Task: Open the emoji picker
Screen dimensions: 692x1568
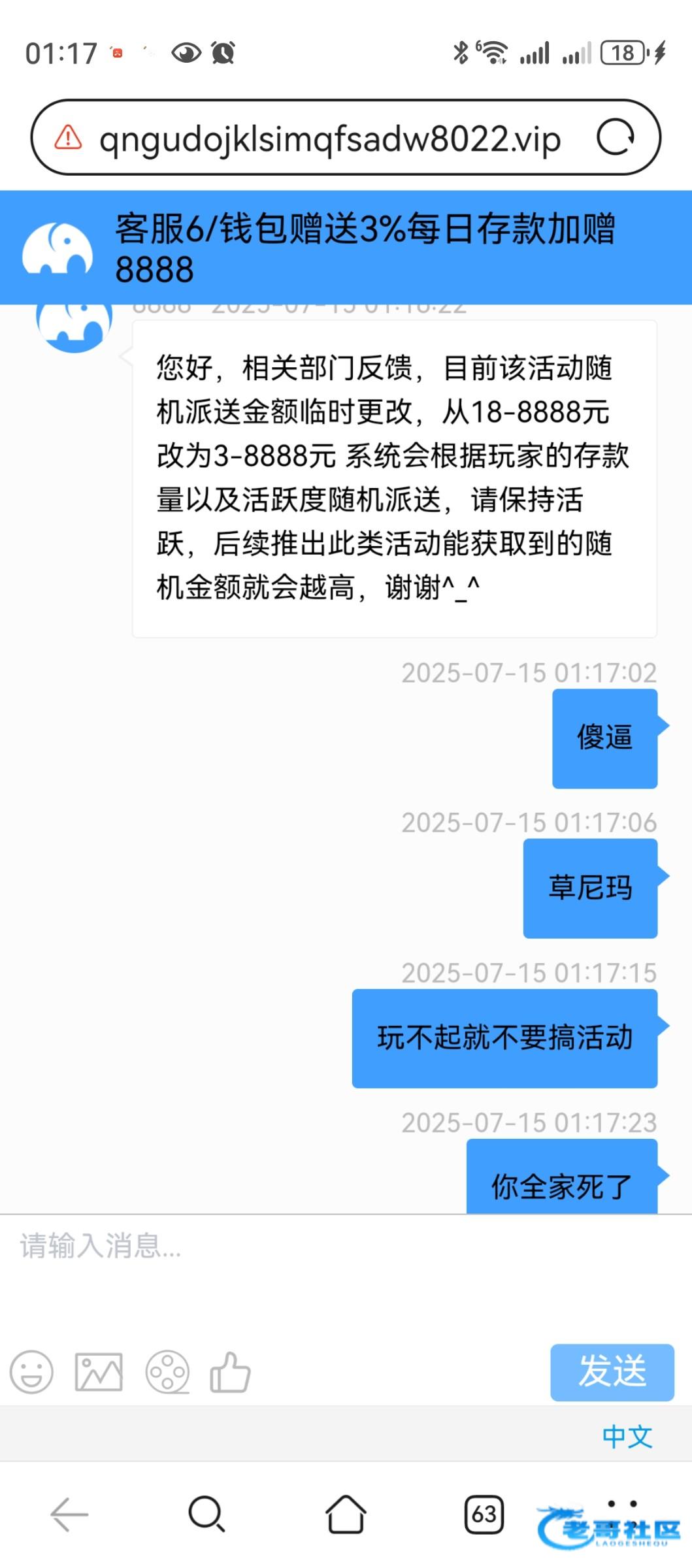Action: coord(31,1372)
